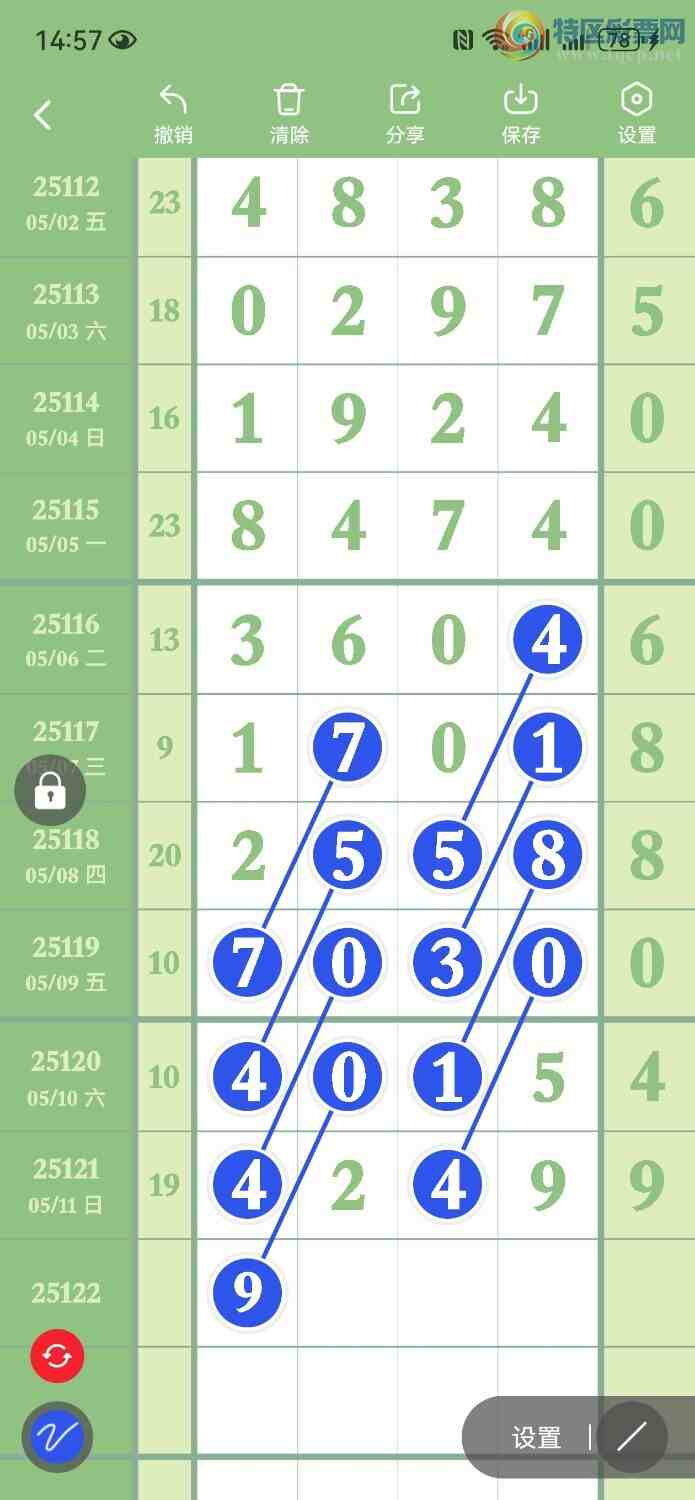
Task: Mark the digit 2 in row 25121
Action: (348, 1186)
